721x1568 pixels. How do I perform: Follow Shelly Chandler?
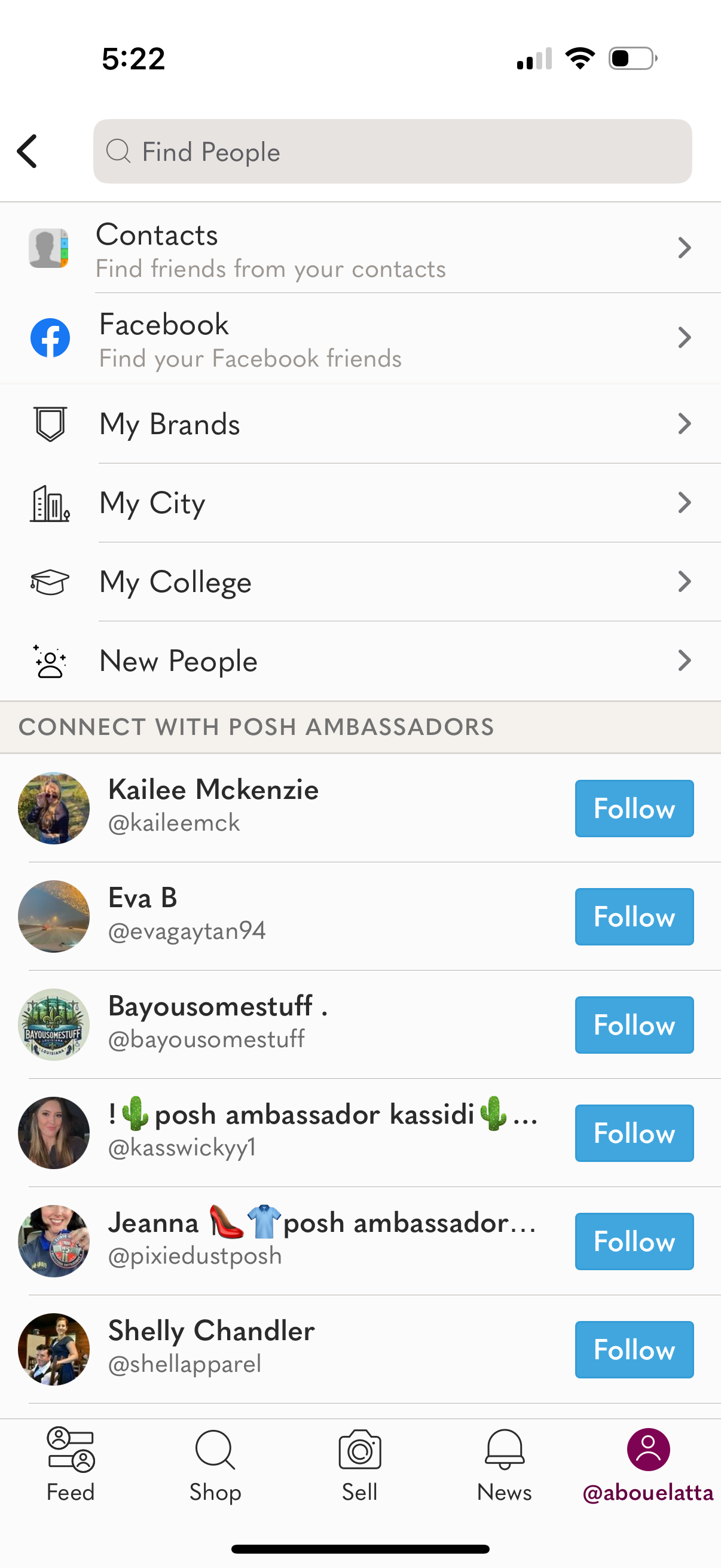coord(634,1350)
